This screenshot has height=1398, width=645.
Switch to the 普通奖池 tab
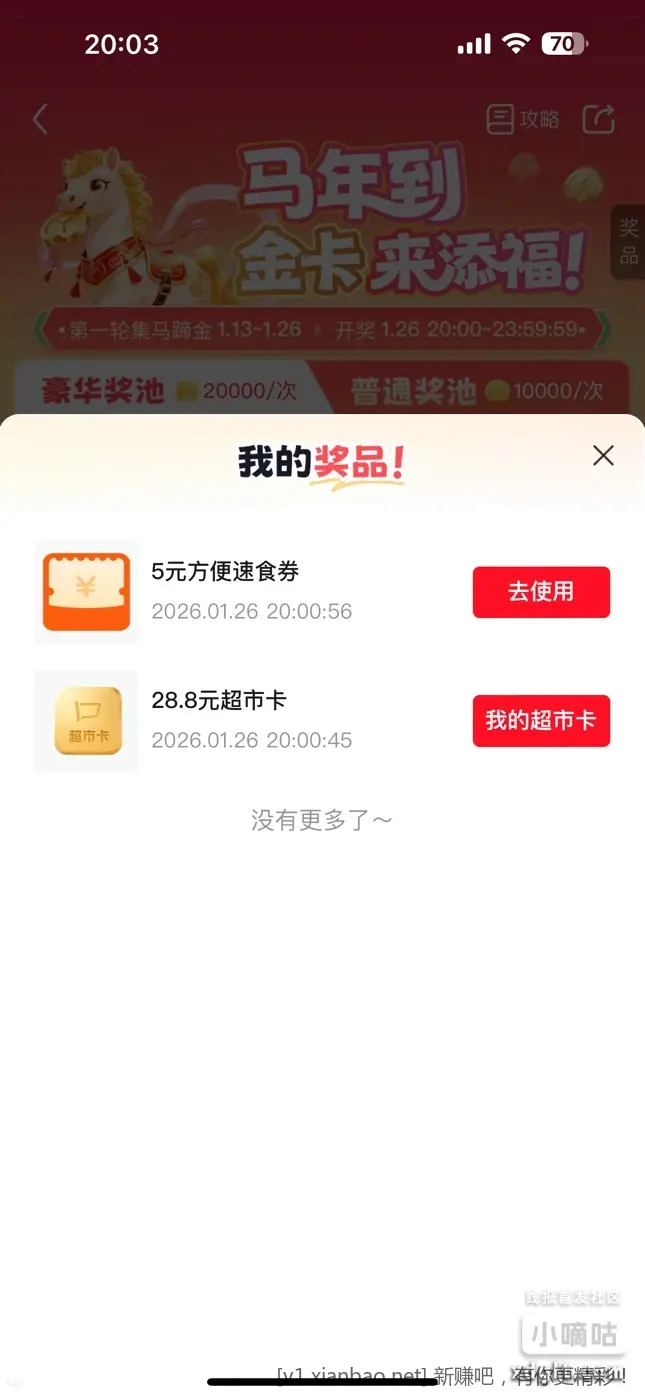[x=475, y=390]
